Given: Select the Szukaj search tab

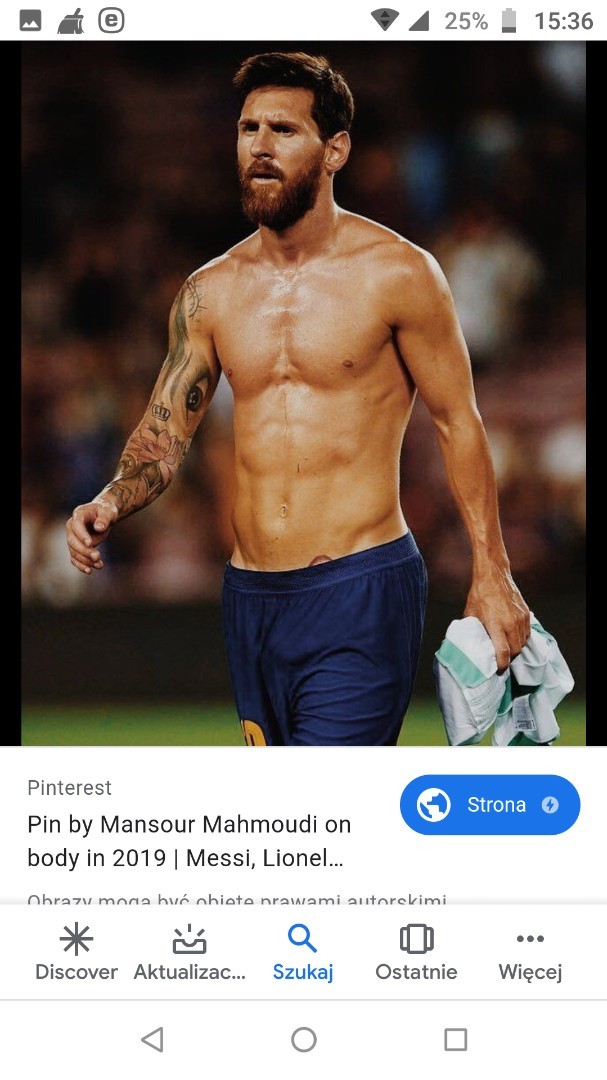Looking at the screenshot, I should click(302, 952).
